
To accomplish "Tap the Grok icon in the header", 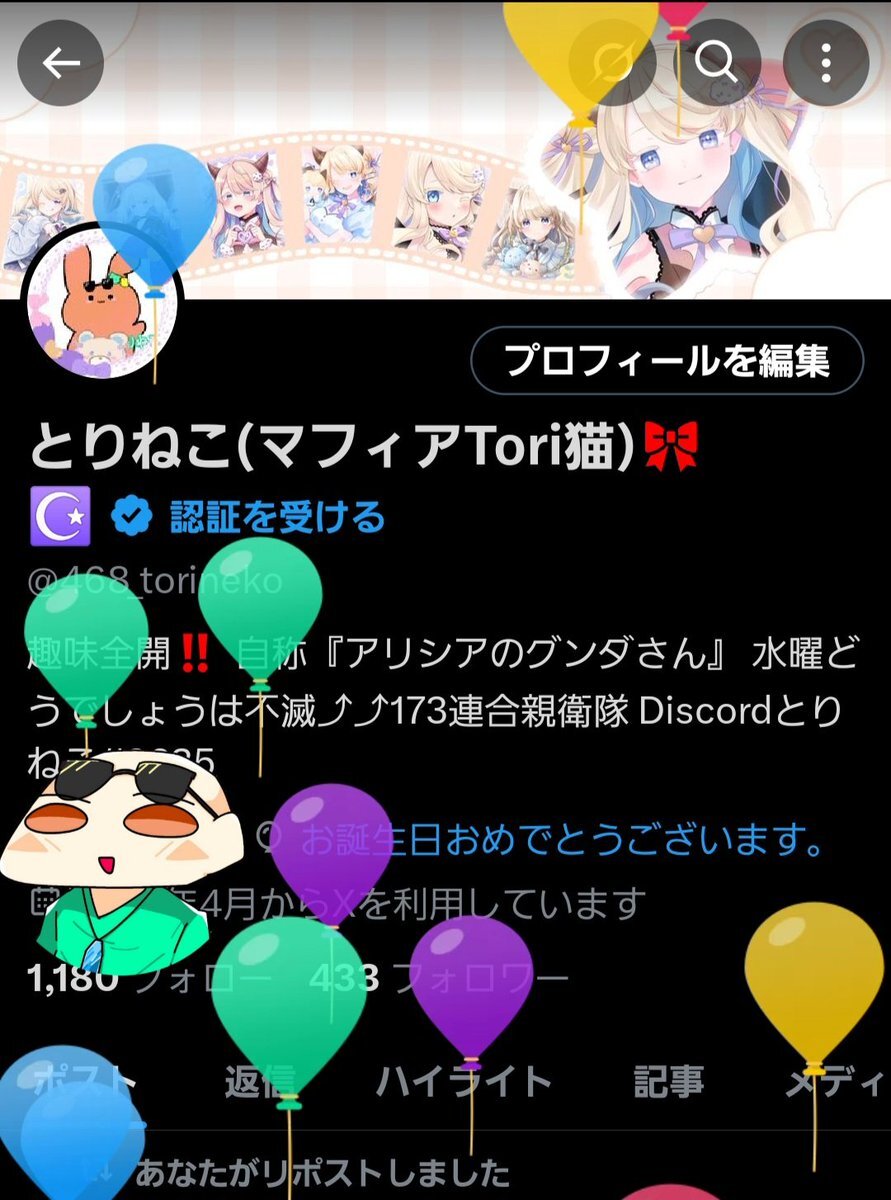I will point(612,64).
